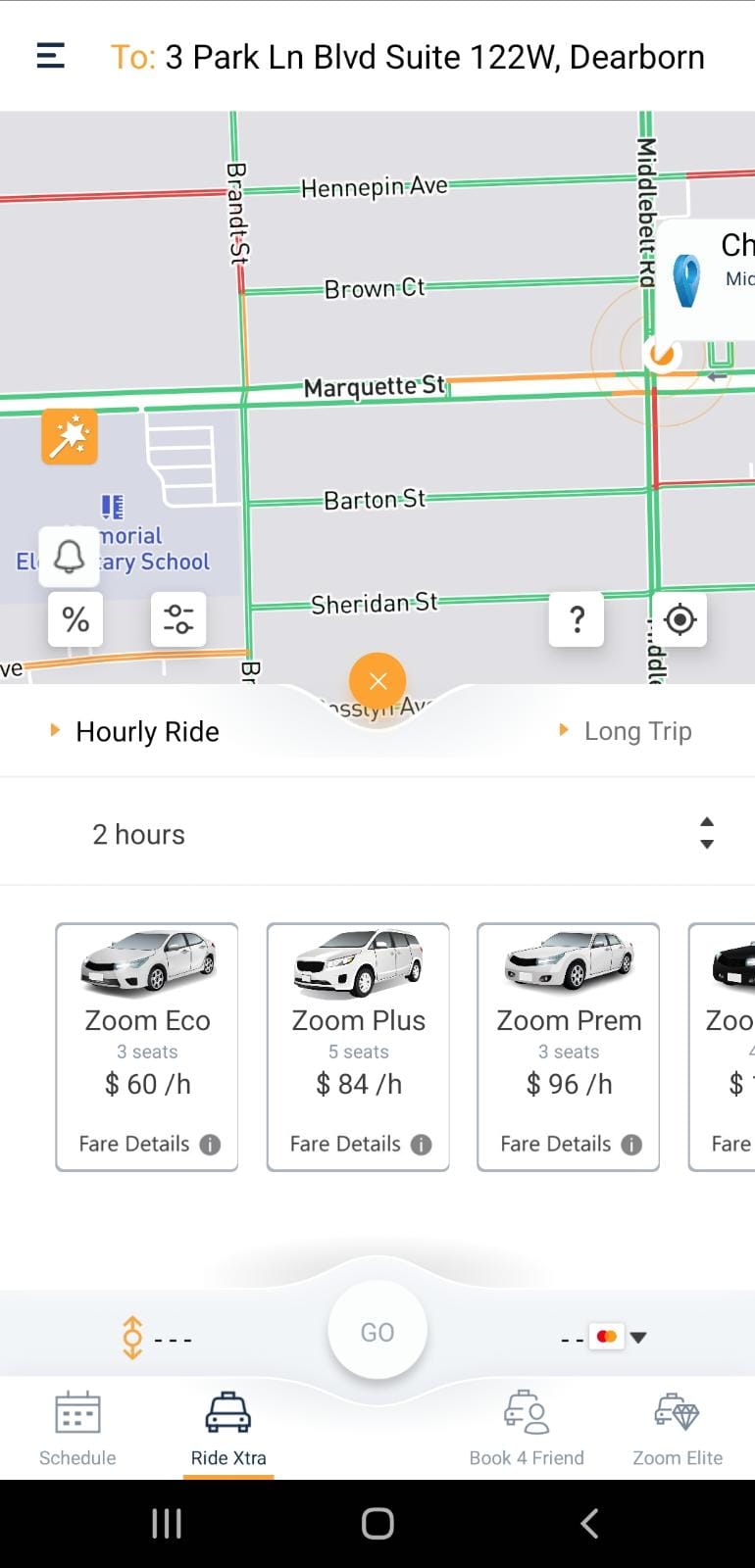Edit the destination address field
The image size is (755, 1568).
[x=407, y=57]
